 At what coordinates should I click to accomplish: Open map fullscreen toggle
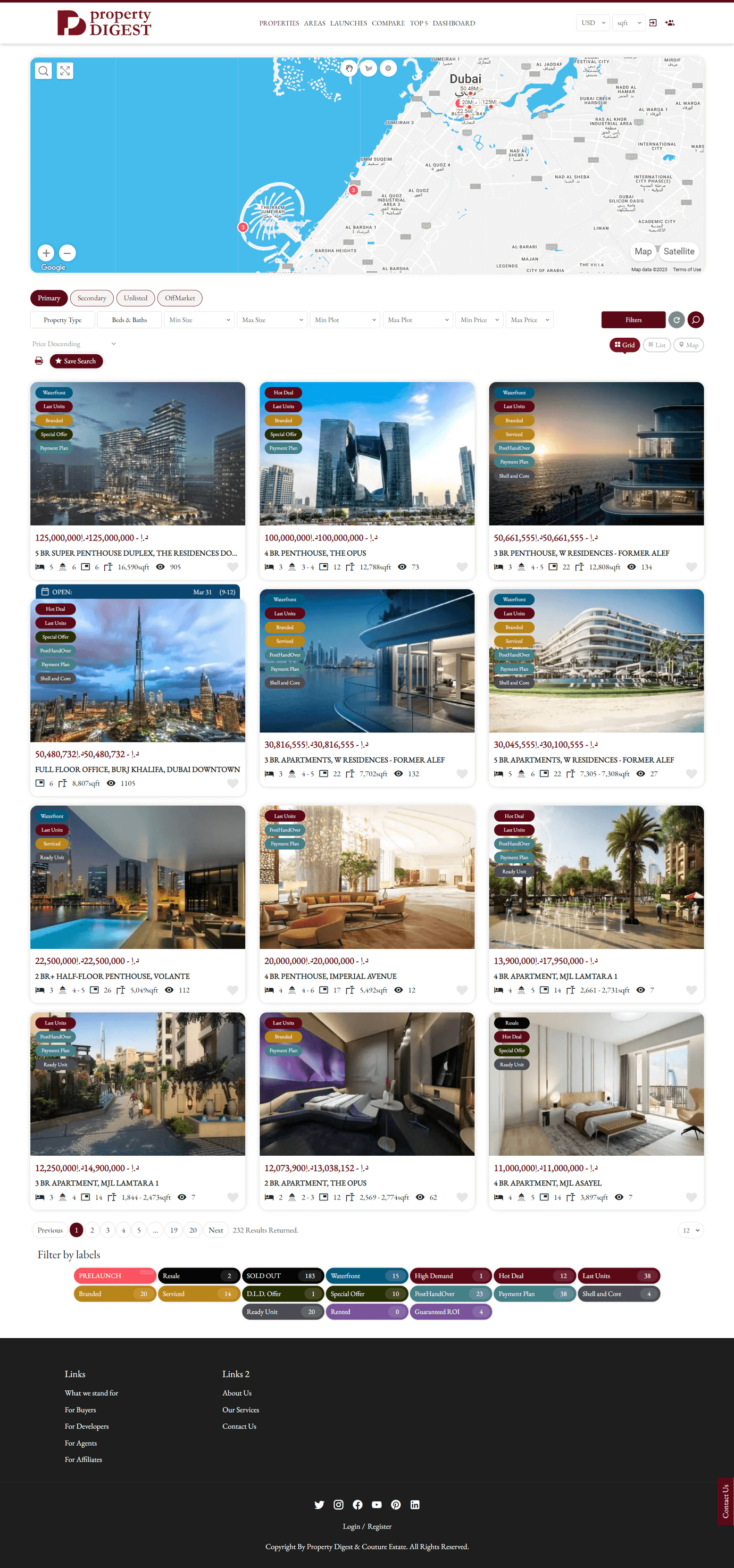pyautogui.click(x=65, y=71)
